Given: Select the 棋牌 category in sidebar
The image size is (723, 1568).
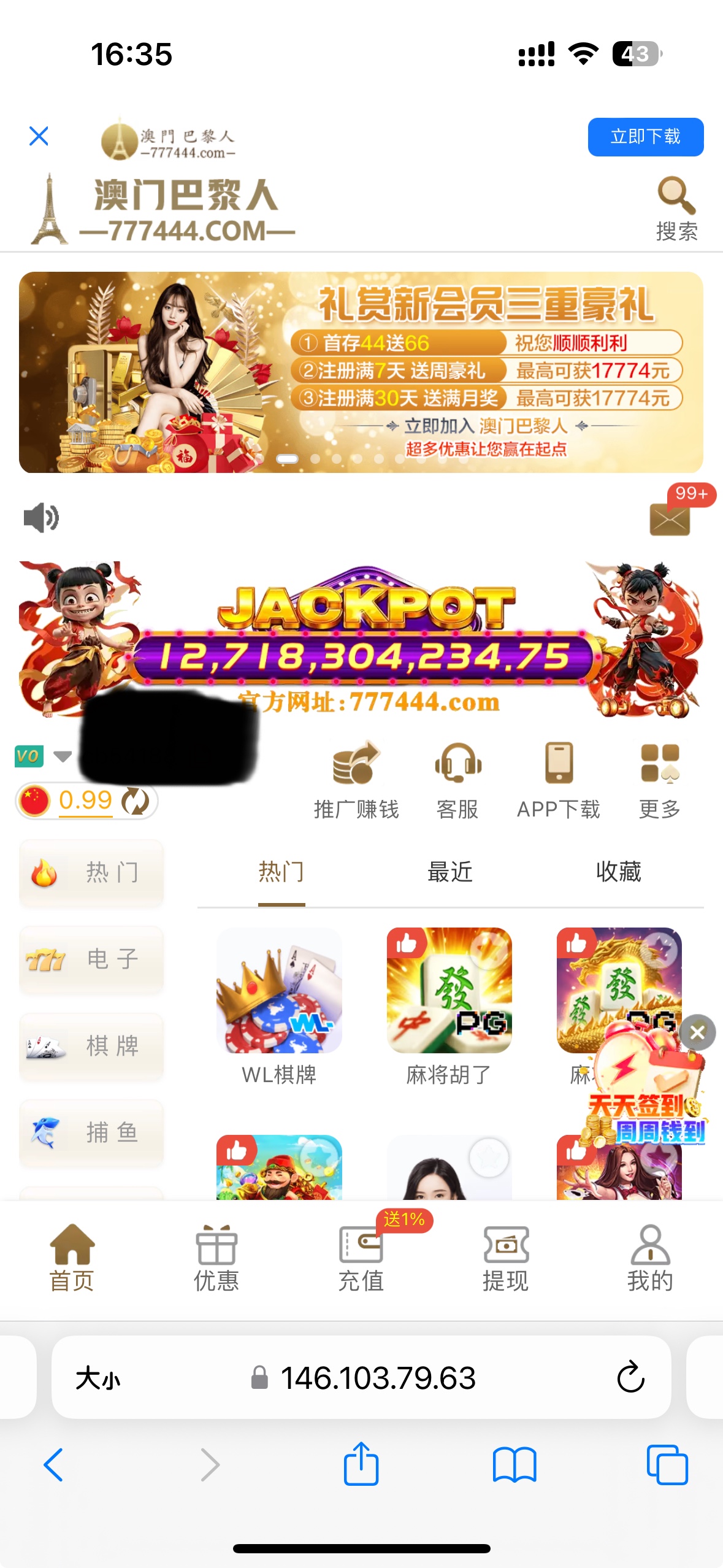Looking at the screenshot, I should pos(91,1046).
